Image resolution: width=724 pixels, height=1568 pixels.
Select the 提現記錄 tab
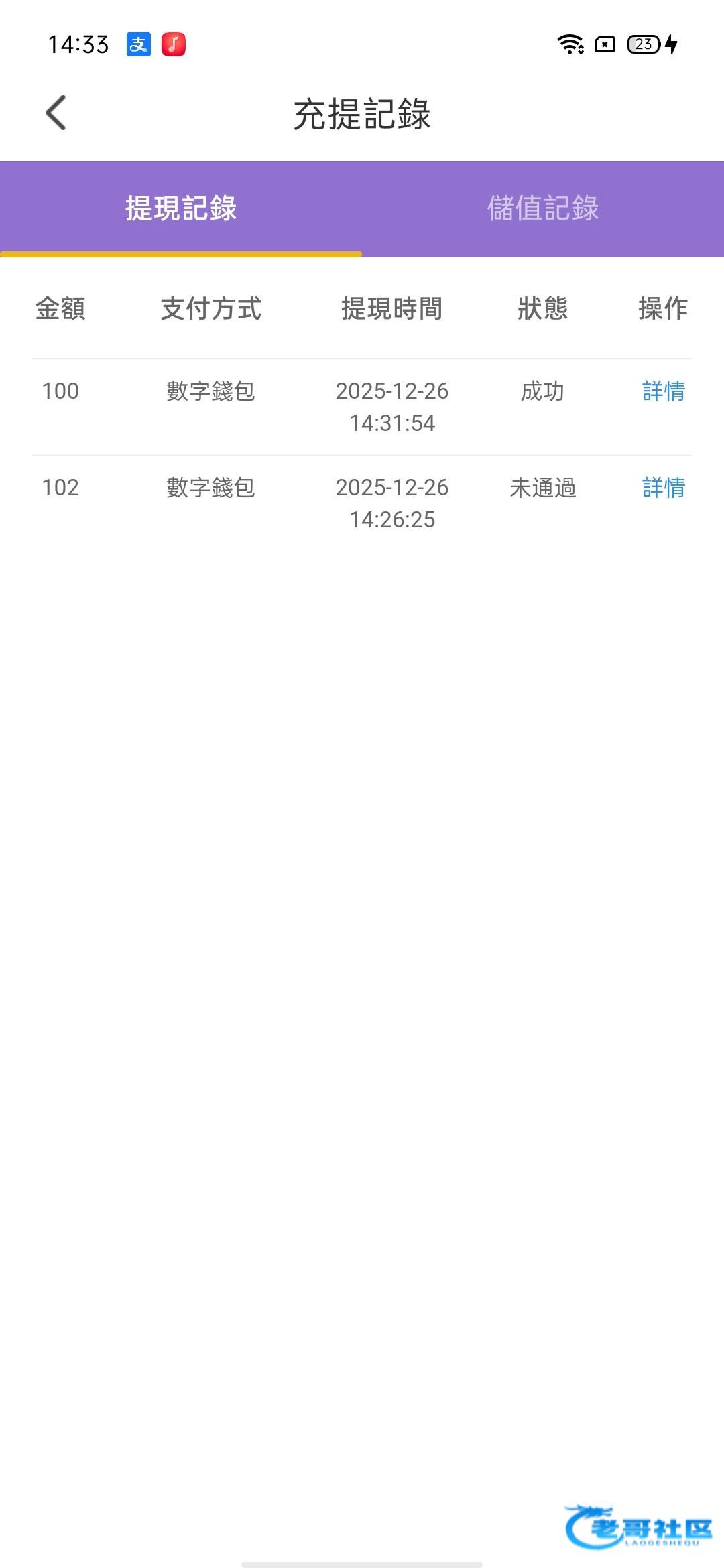coord(181,208)
